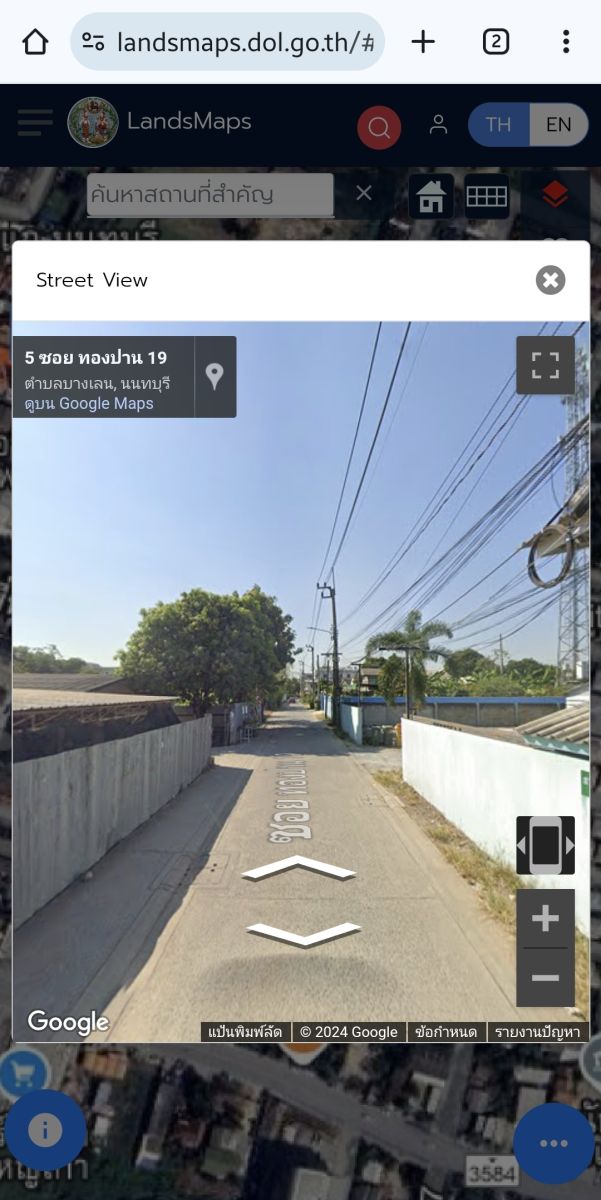The height and width of the screenshot is (1200, 601).
Task: Move forward along the street arrow
Action: (299, 868)
